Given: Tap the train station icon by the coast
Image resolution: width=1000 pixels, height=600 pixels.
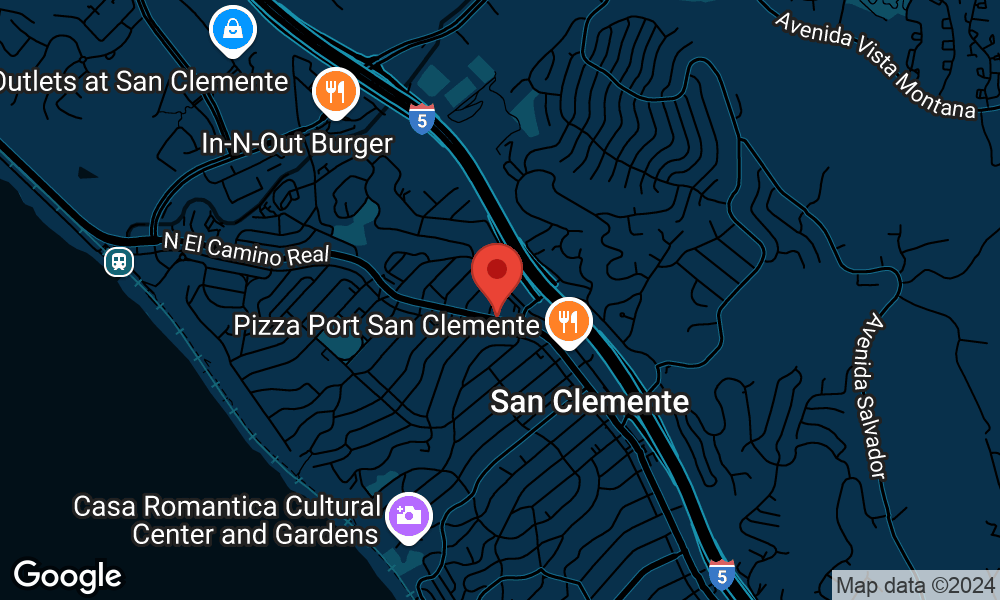Looking at the screenshot, I should click(x=119, y=262).
